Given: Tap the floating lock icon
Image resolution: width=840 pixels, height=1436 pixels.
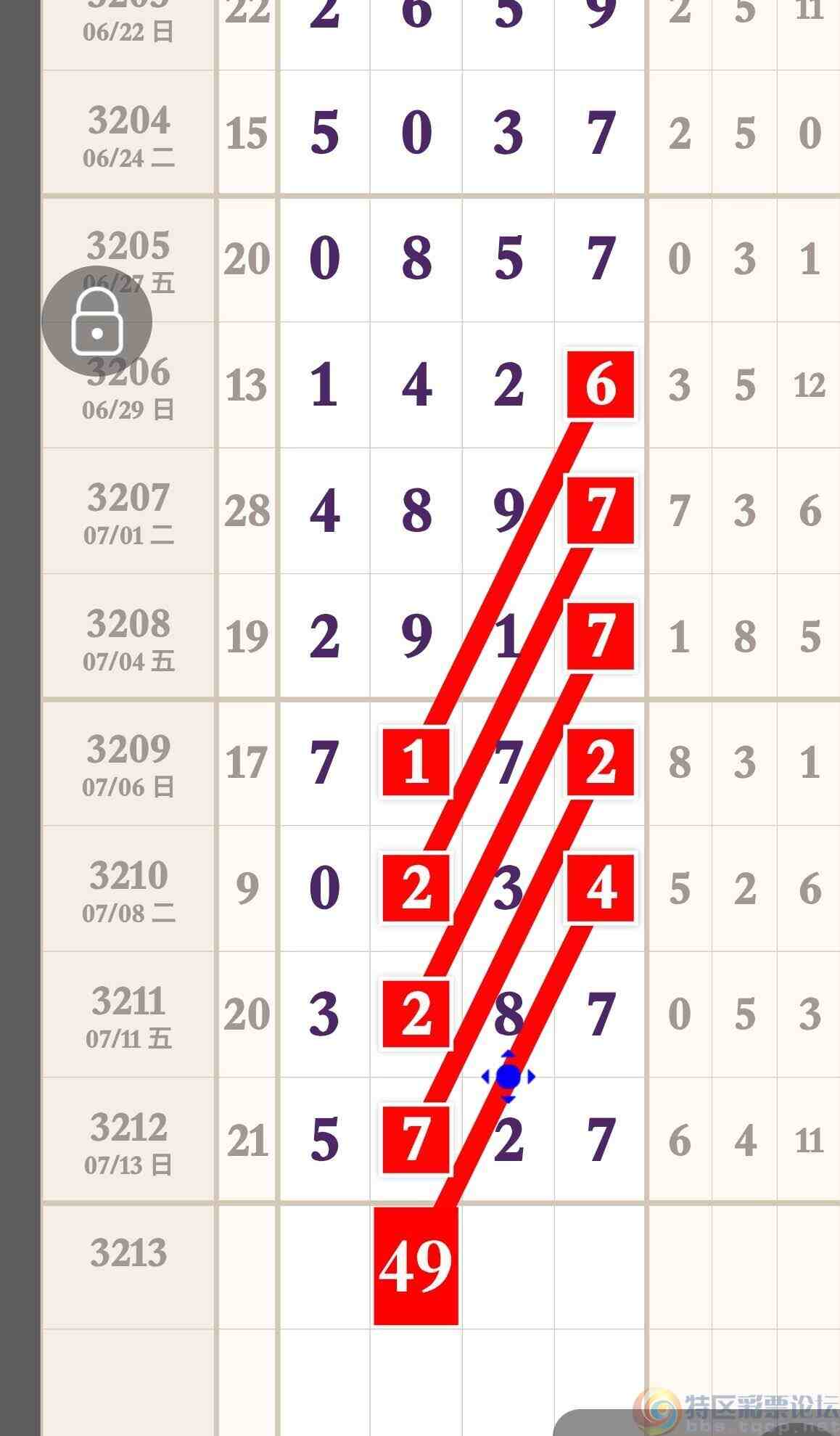Looking at the screenshot, I should 96,321.
